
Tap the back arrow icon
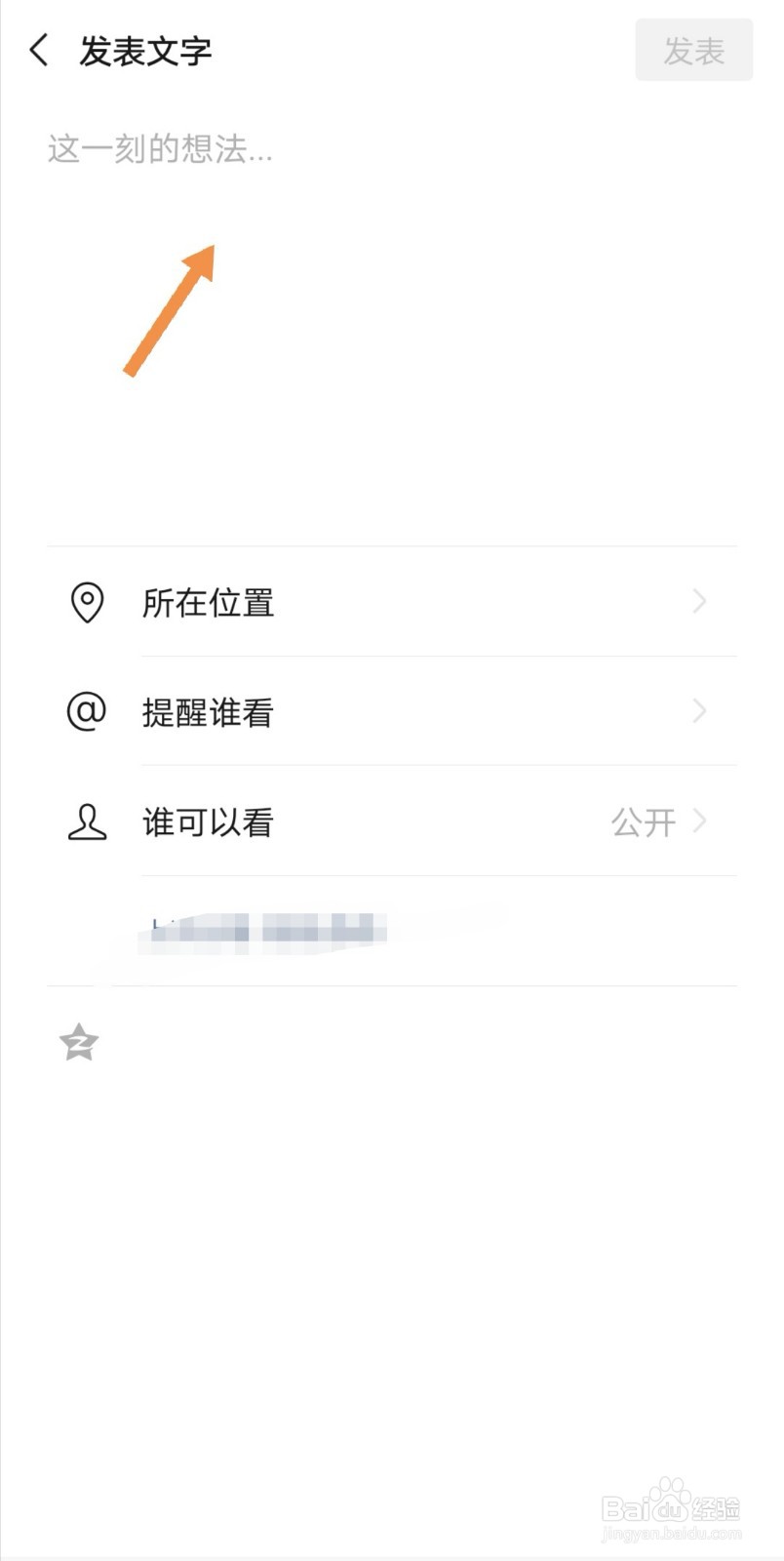(x=38, y=50)
